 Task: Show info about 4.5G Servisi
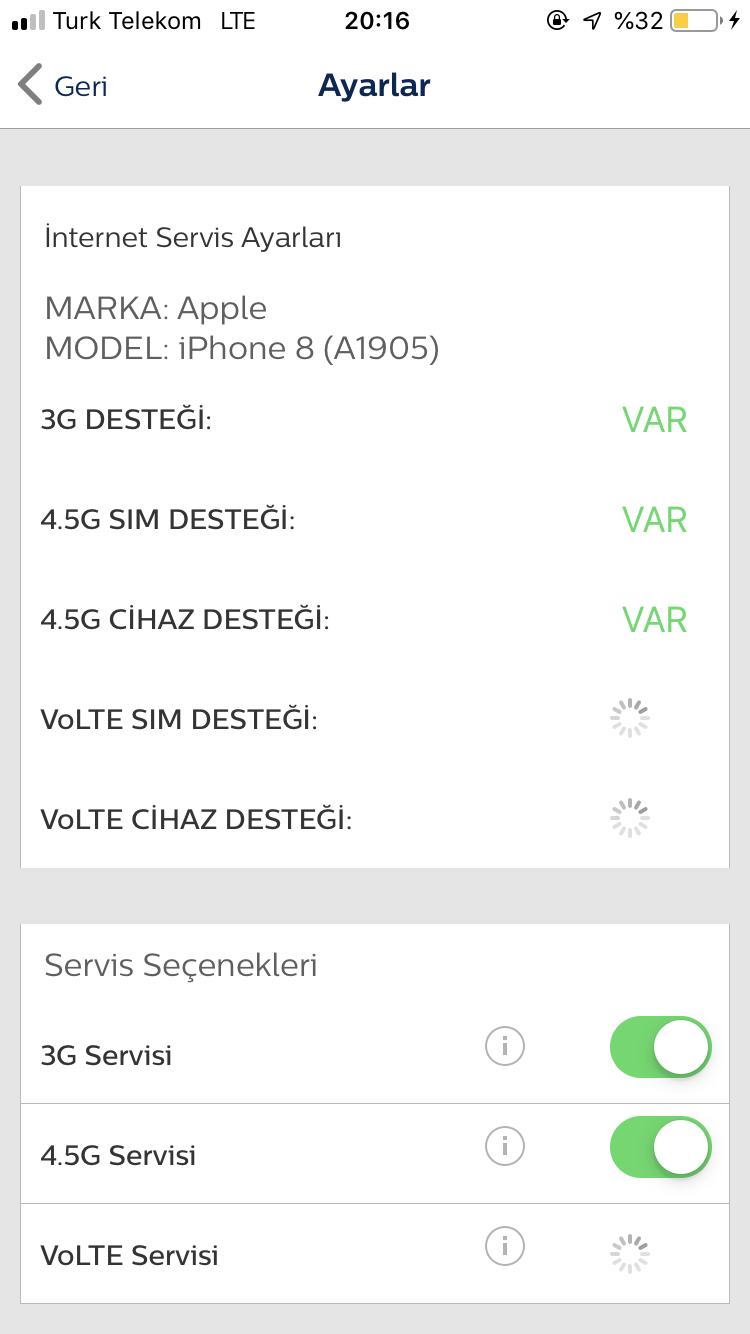[x=505, y=1146]
